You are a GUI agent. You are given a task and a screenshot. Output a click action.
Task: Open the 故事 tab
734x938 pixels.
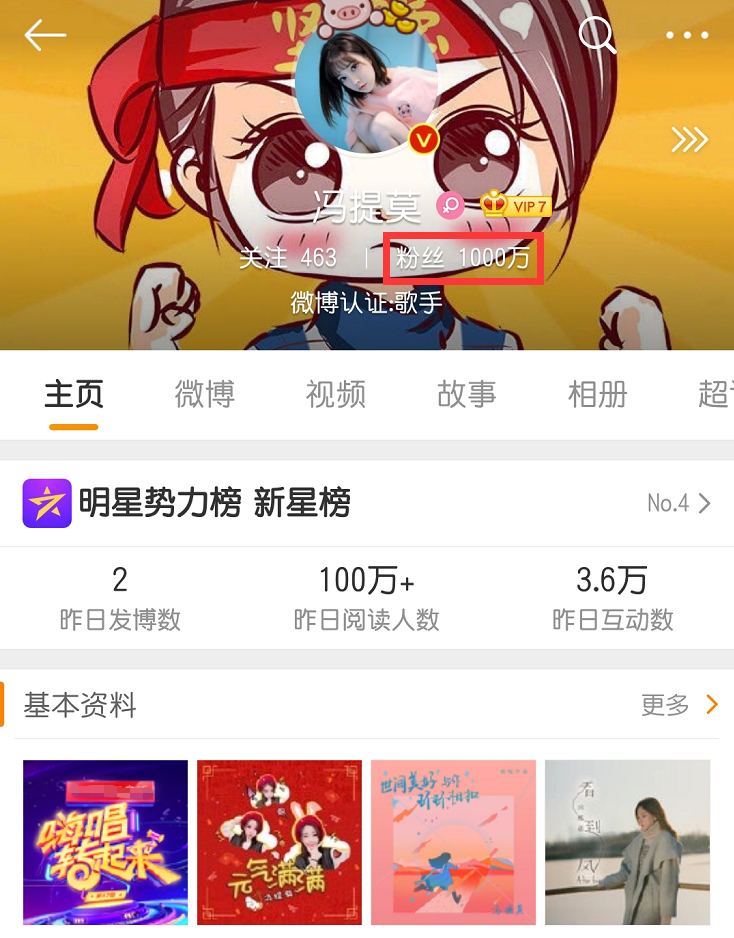pos(466,394)
